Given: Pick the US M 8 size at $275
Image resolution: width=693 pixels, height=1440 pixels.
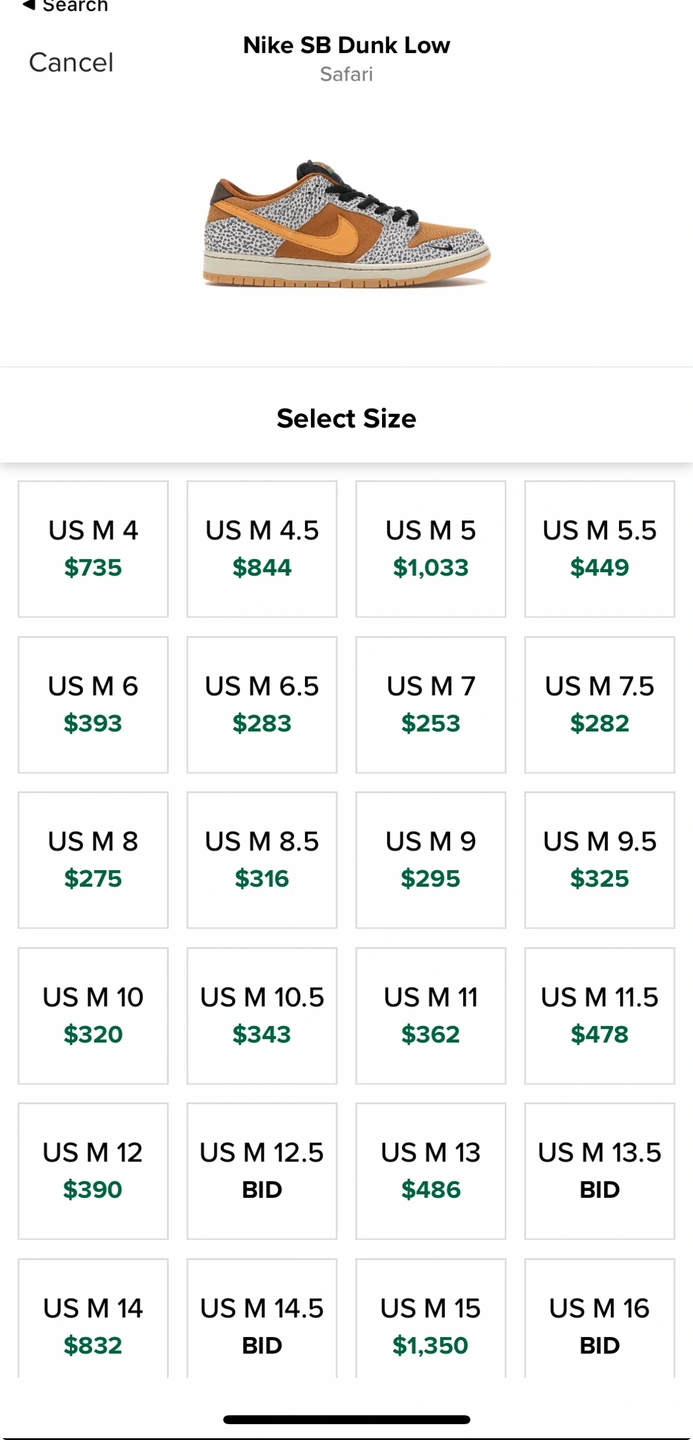Looking at the screenshot, I should (x=93, y=860).
